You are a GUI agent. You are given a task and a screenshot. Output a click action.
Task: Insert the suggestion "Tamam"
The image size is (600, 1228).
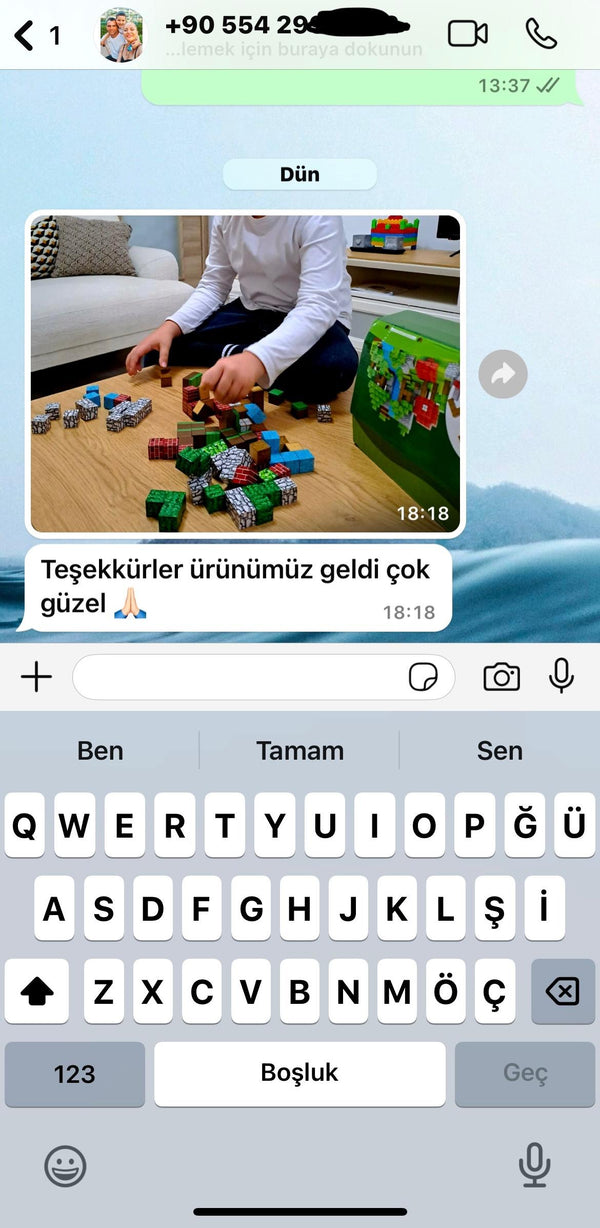(299, 751)
